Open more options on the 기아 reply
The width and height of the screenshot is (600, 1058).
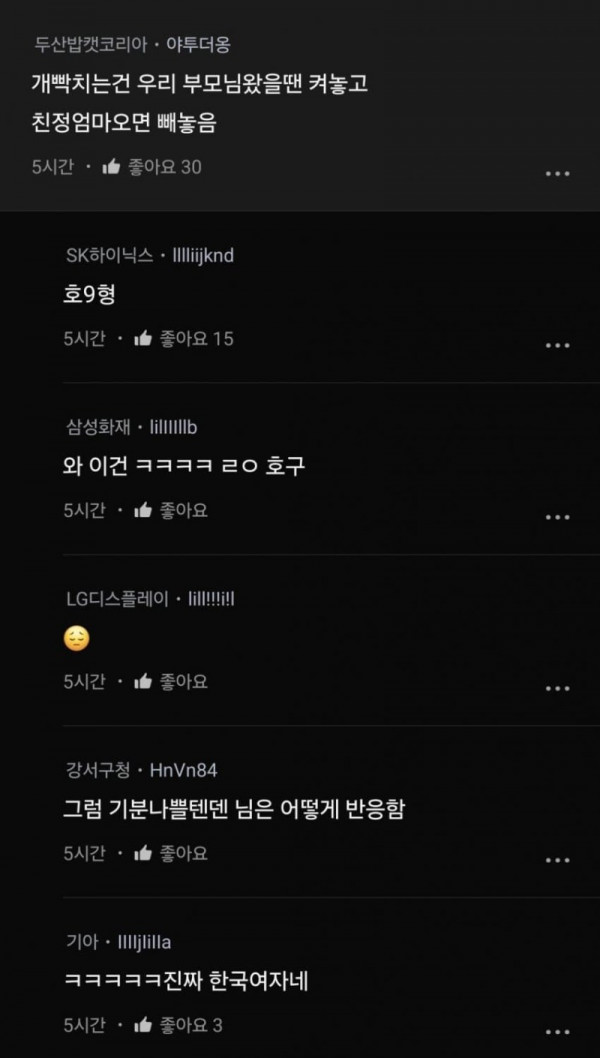pyautogui.click(x=557, y=1032)
